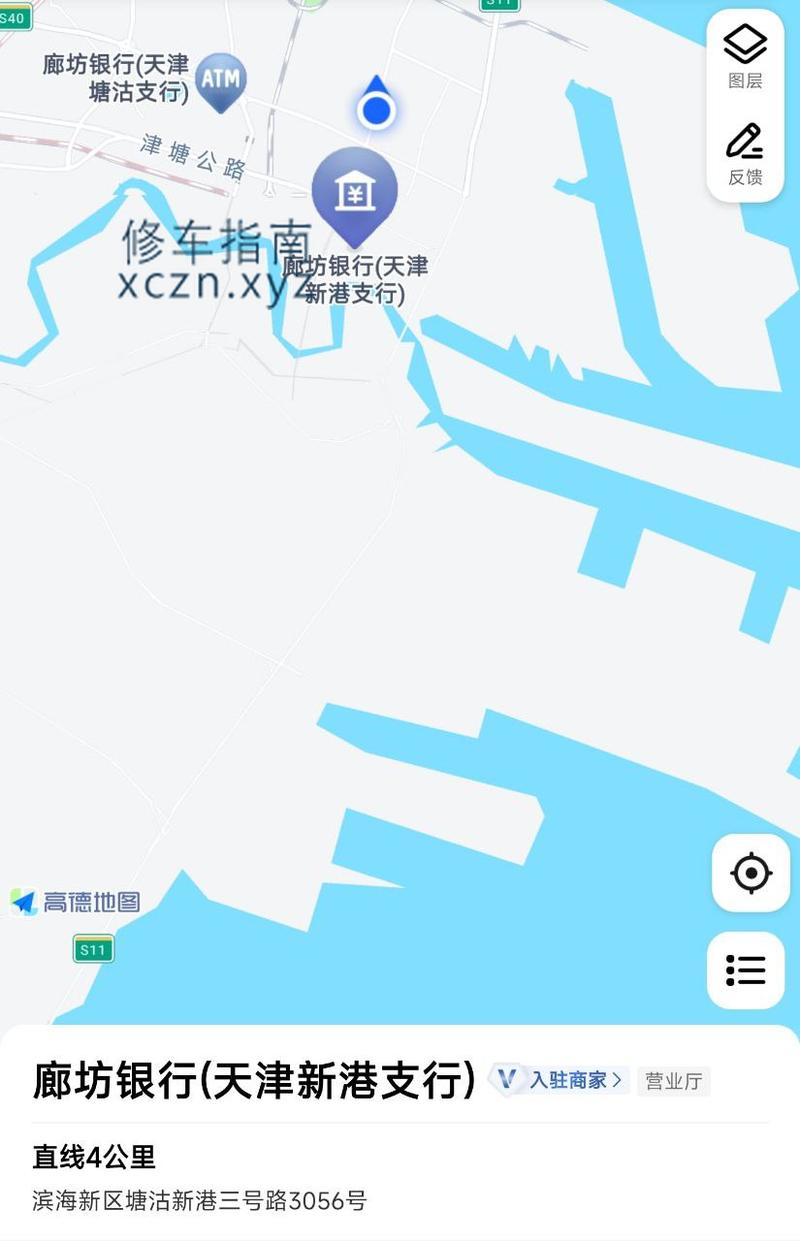Open details for 廊坊银行(天津新港支行) card

pyautogui.click(x=254, y=1081)
